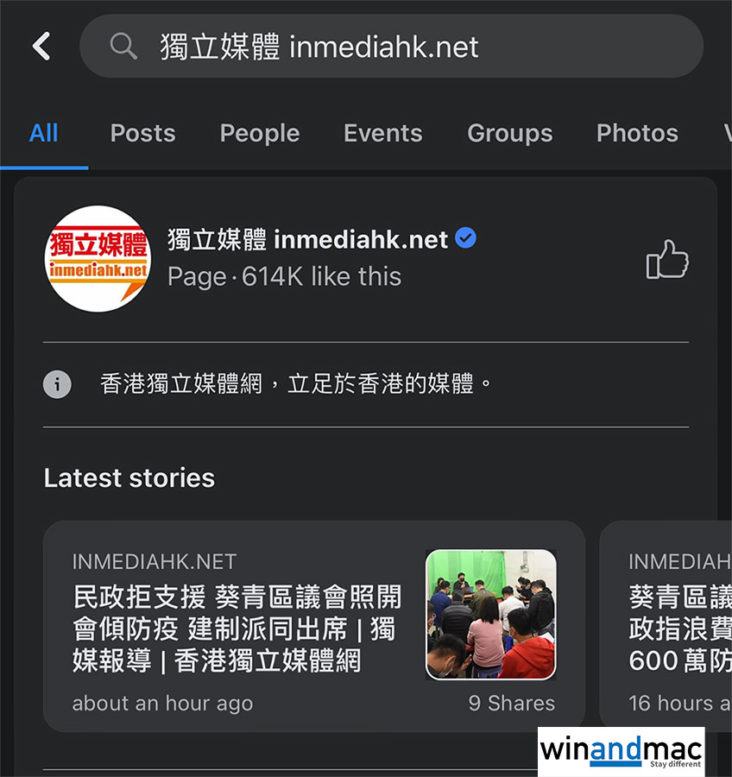732x777 pixels.
Task: Show the Photos tab
Action: (x=636, y=133)
